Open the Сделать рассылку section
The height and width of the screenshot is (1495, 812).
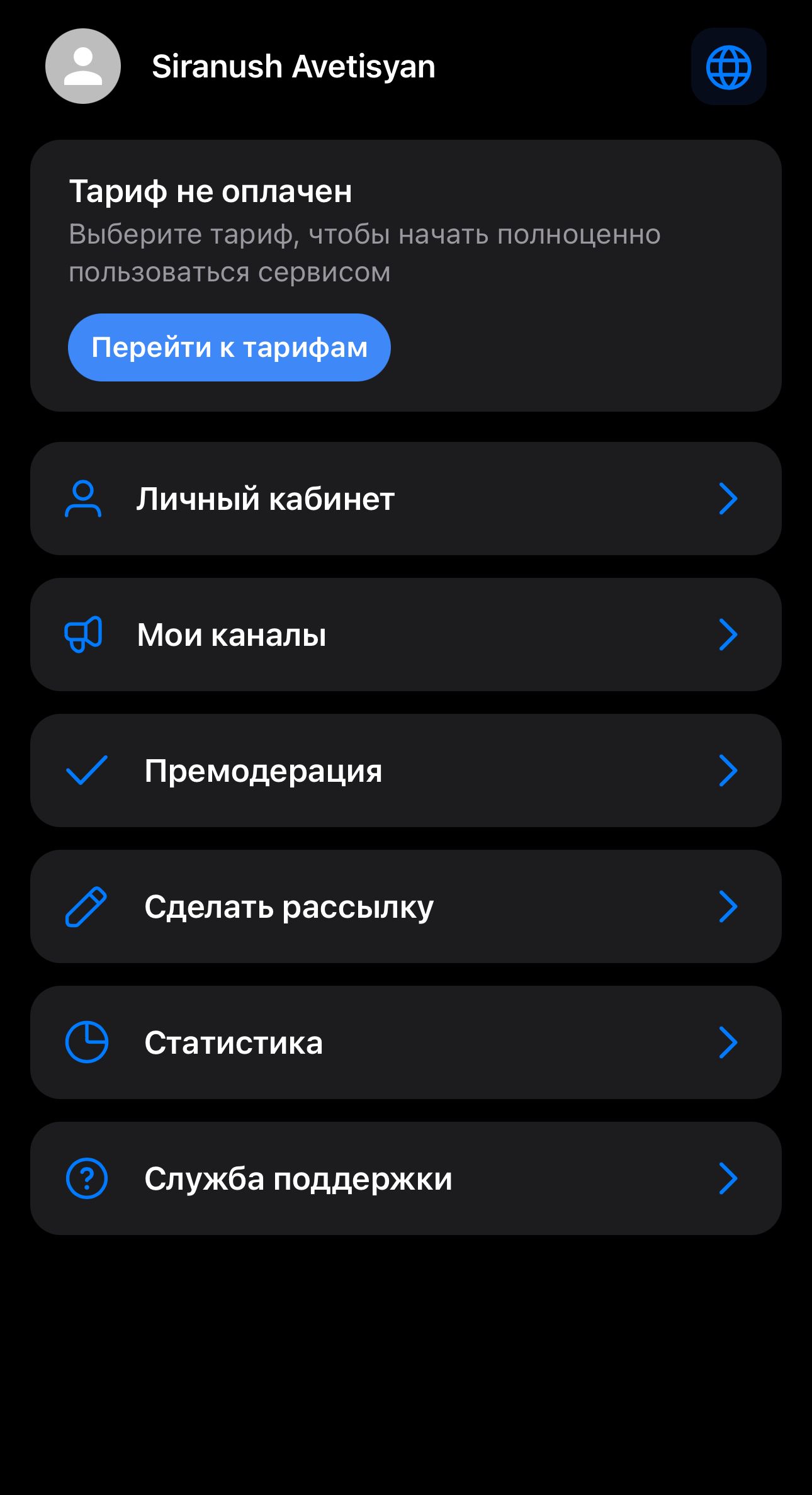(x=406, y=906)
